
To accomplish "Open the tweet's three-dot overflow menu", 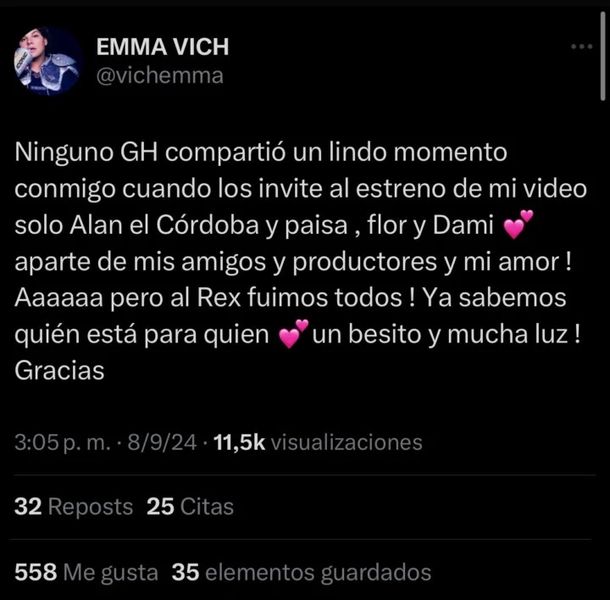I will (581, 47).
